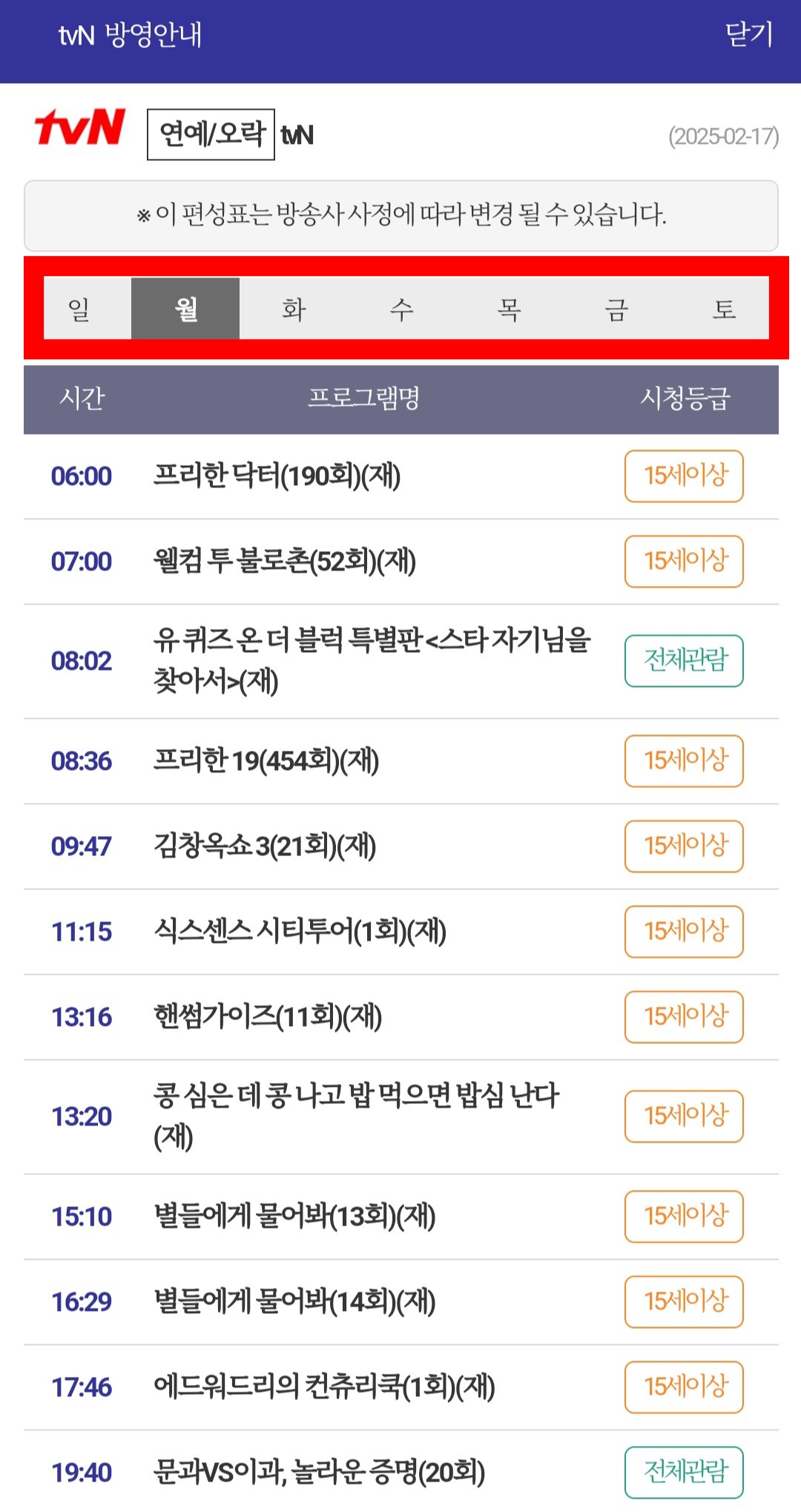Click the 닫기 close link at top right
This screenshot has width=801, height=1512.
pos(750,35)
